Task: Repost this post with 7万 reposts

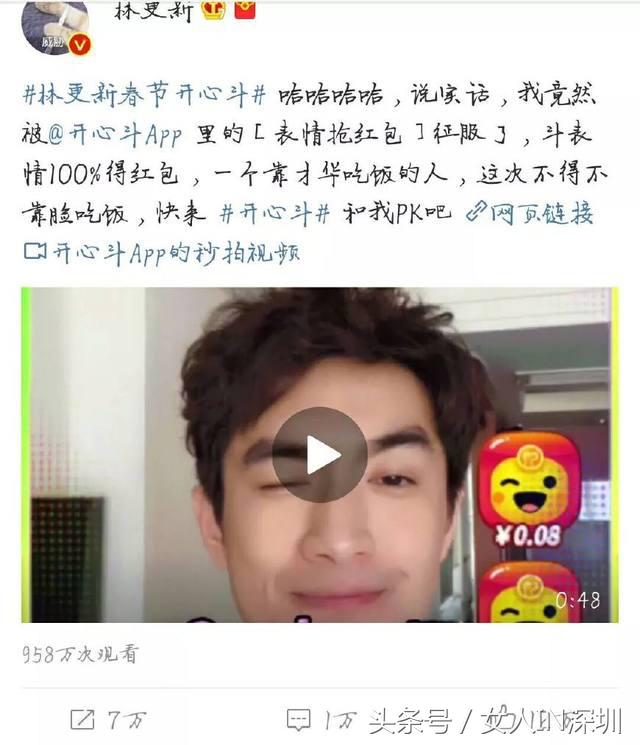Action: coord(108,719)
